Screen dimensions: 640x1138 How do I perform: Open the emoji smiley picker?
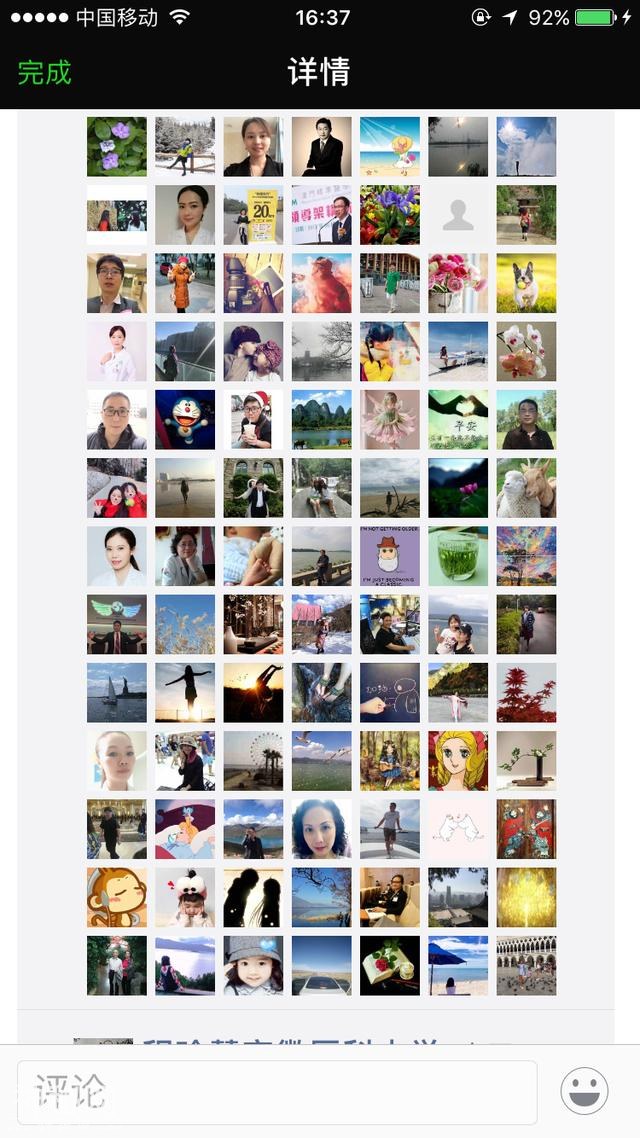point(585,1091)
